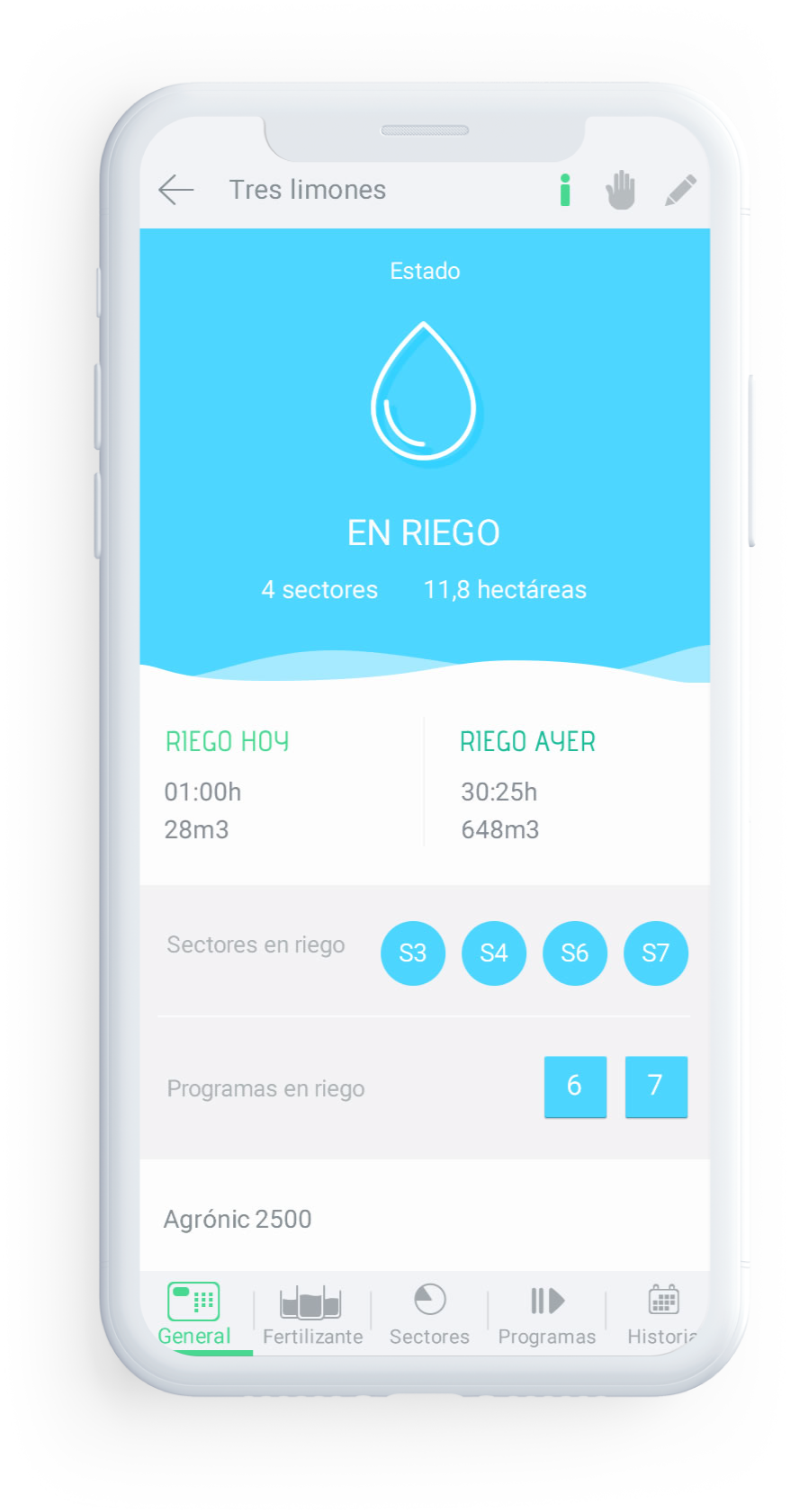
Task: Open irrigating program 7
Action: click(x=656, y=1087)
